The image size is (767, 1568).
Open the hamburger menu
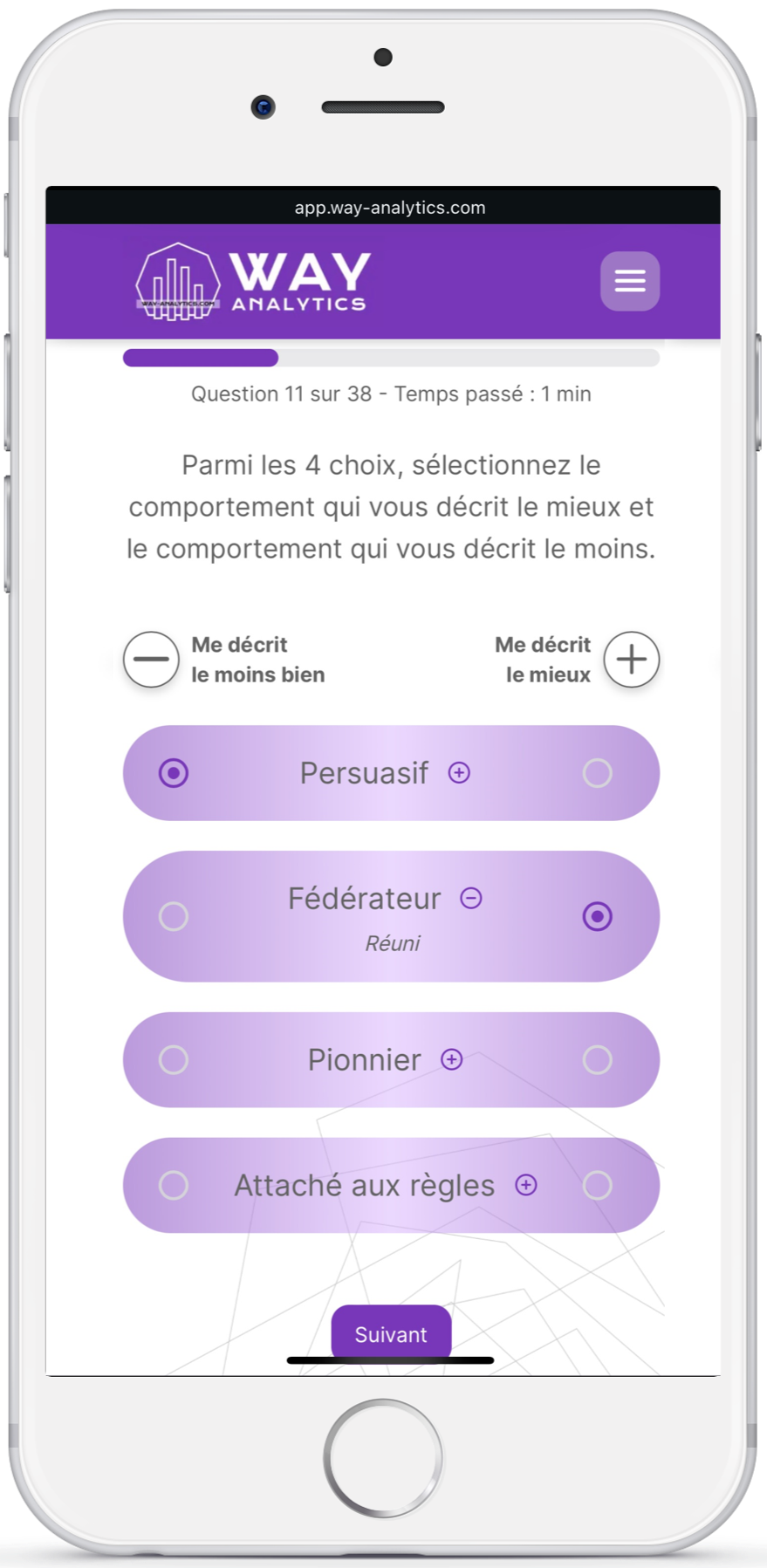[629, 281]
